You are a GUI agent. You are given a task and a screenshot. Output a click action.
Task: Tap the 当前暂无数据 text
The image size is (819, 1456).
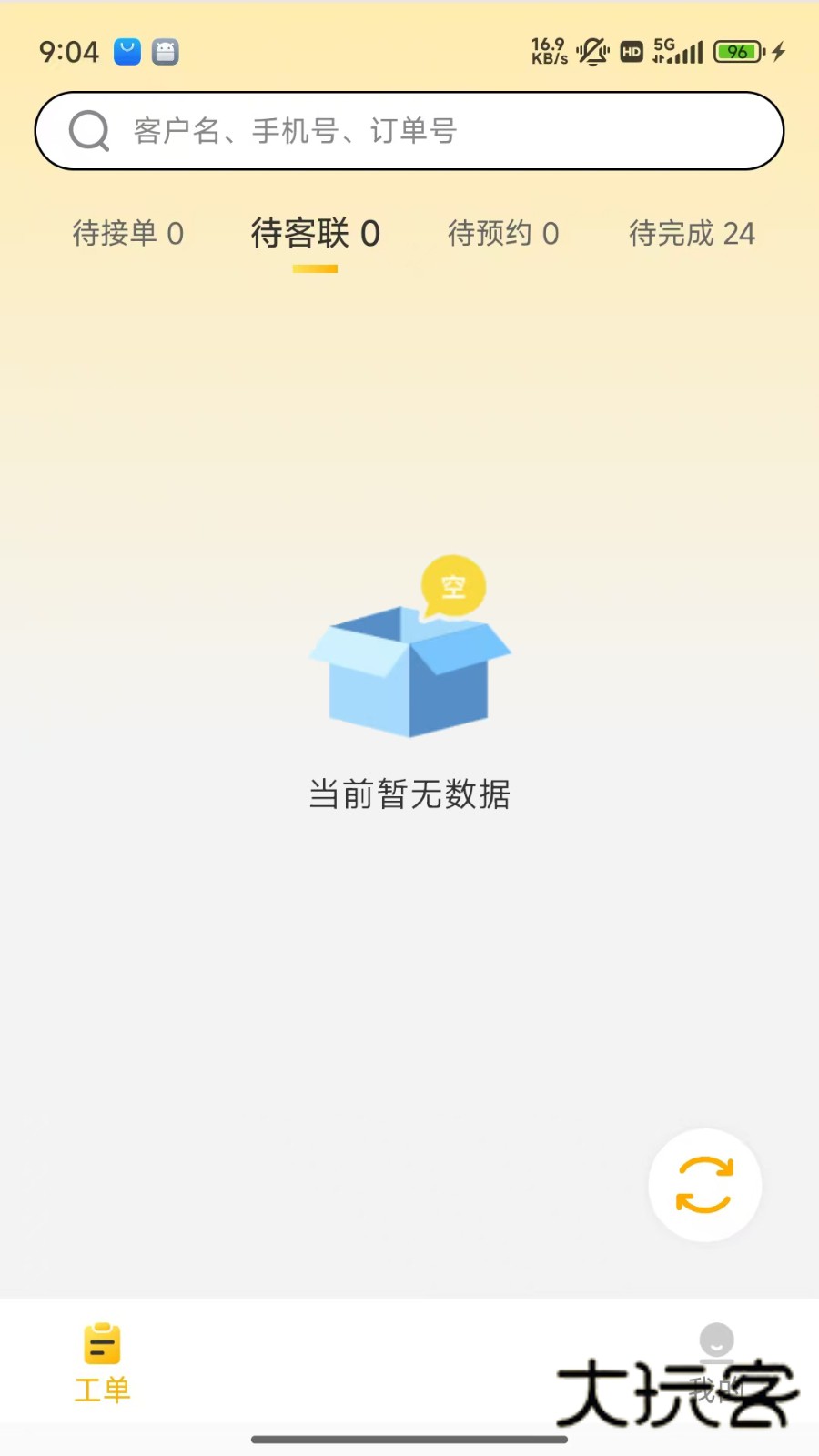pyautogui.click(x=409, y=794)
